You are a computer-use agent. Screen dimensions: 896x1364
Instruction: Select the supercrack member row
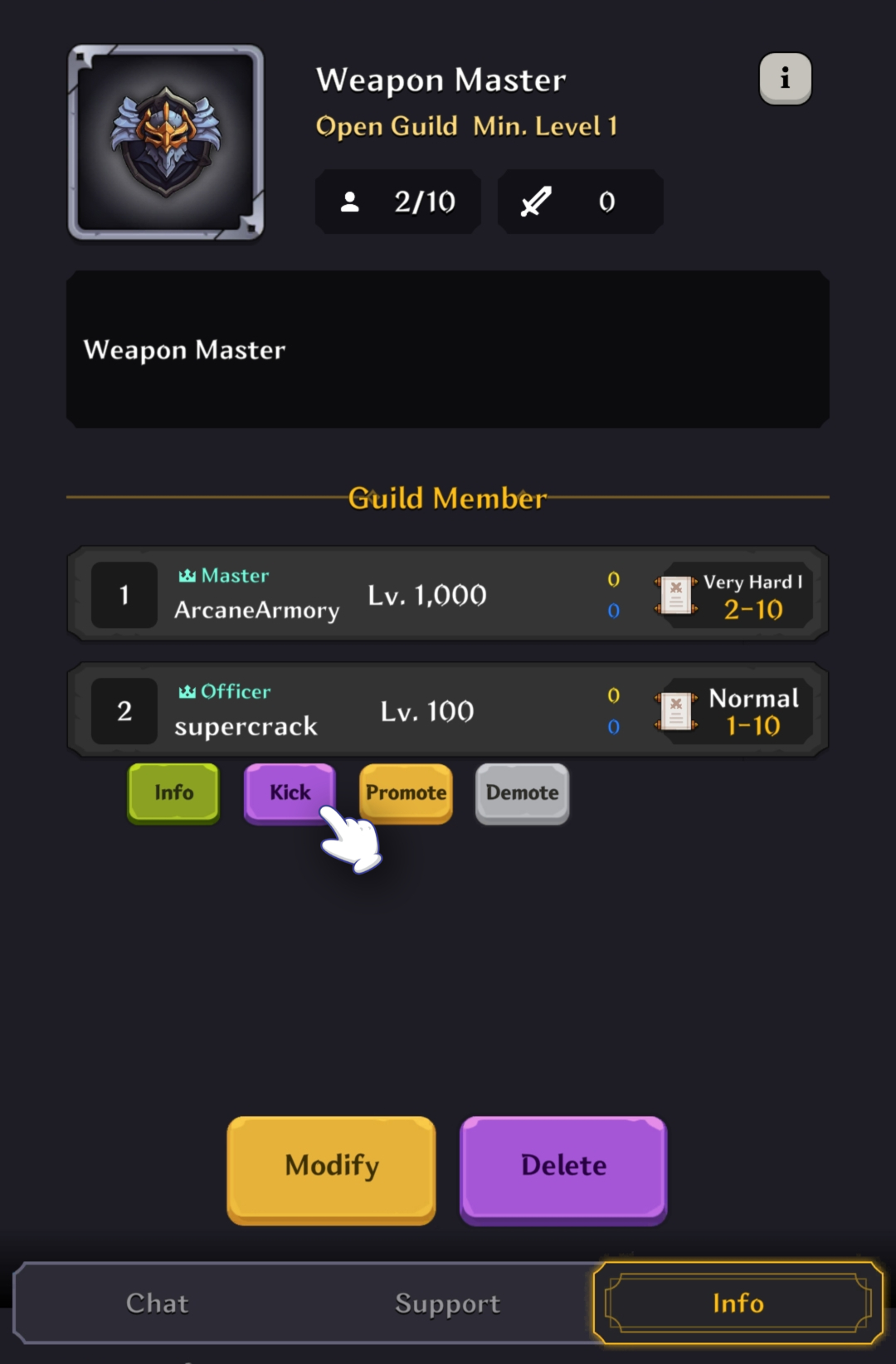(x=448, y=710)
